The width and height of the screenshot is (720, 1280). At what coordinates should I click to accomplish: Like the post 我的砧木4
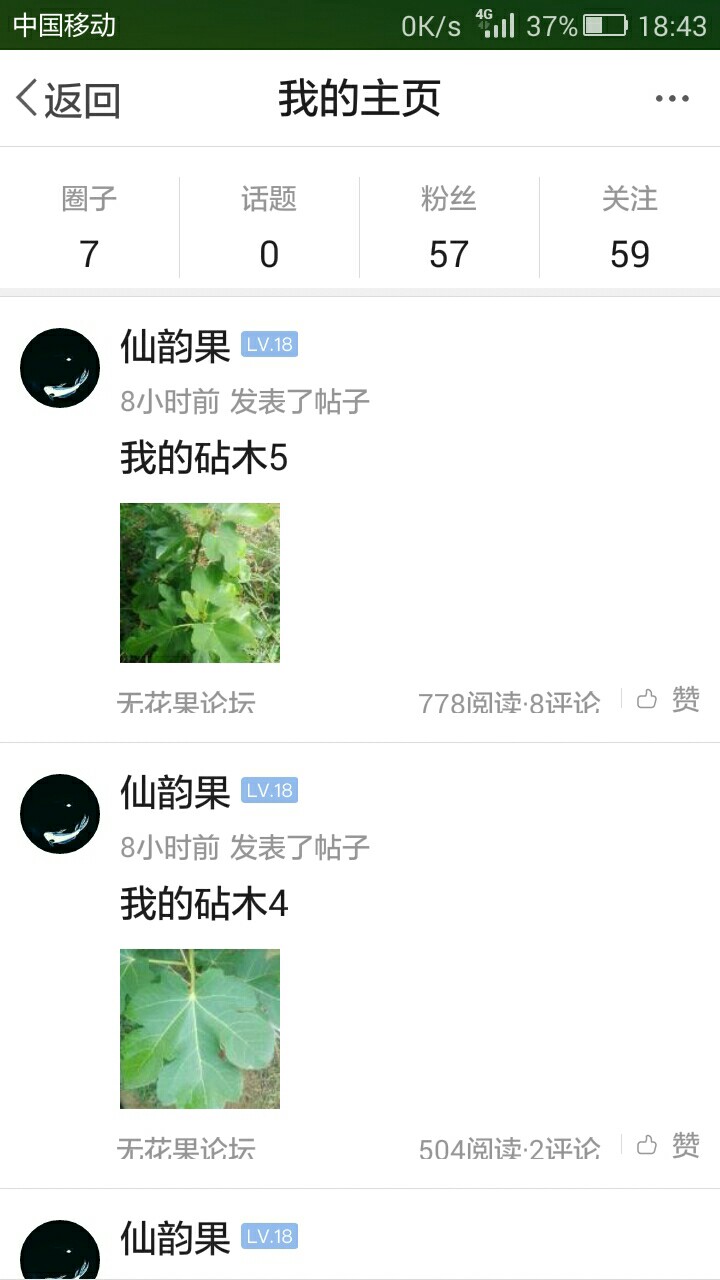click(670, 1145)
